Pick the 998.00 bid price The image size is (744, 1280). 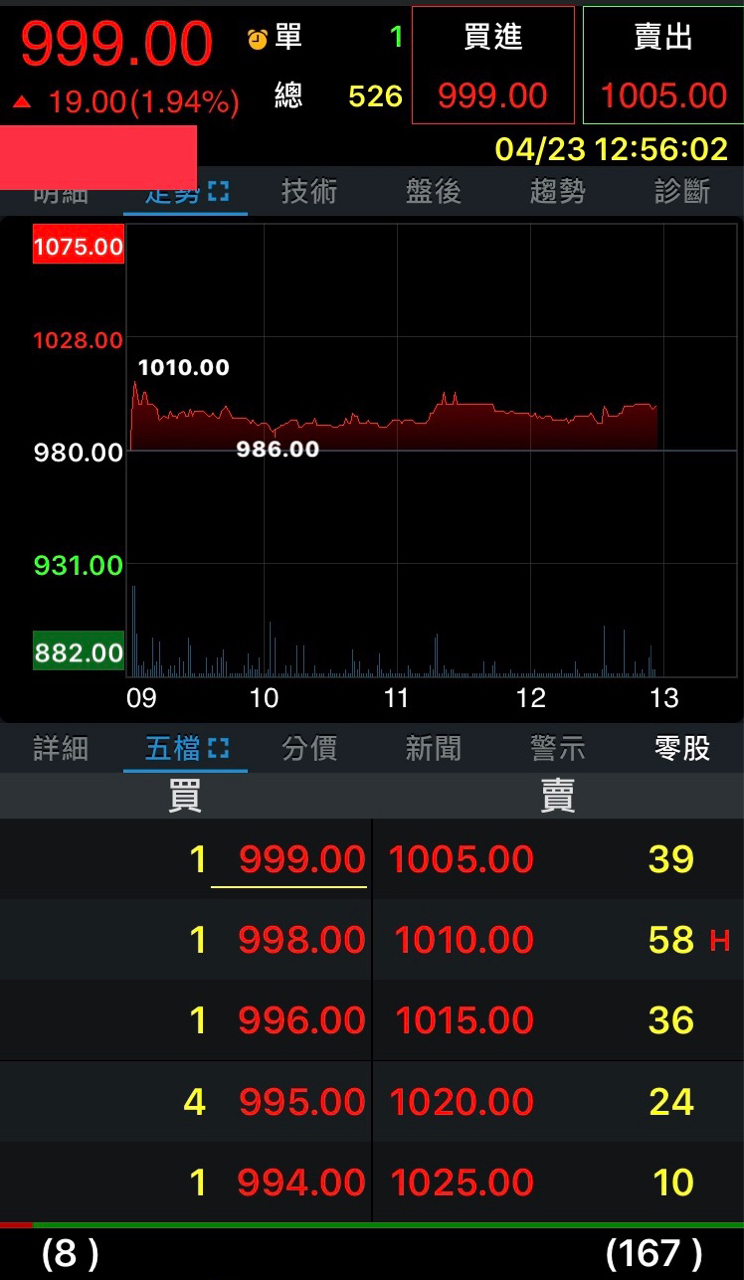pyautogui.click(x=301, y=940)
